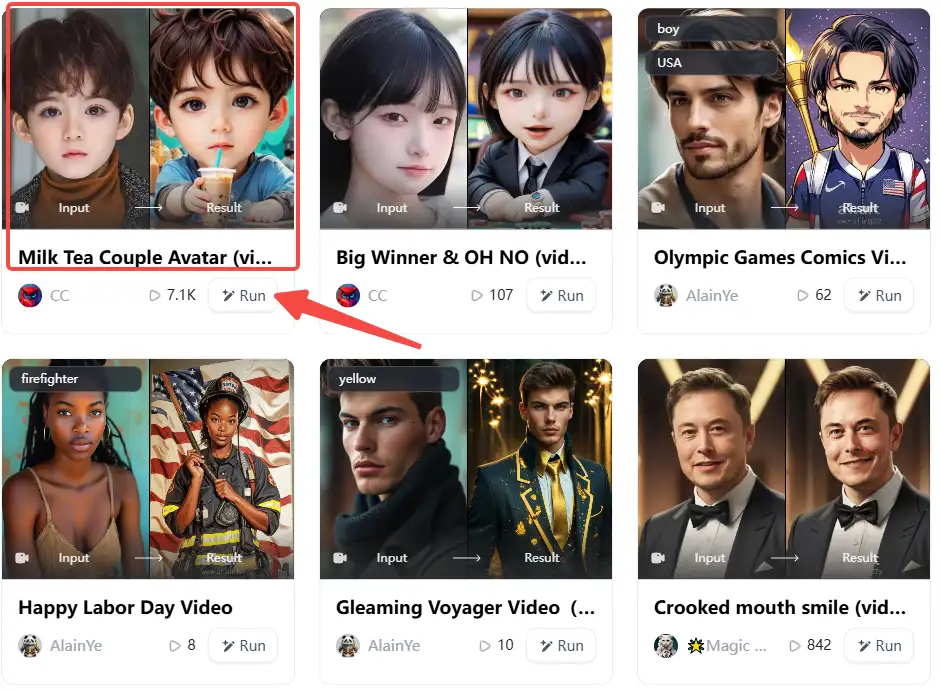
Task: Run the Crooked mouth smile template
Action: pos(879,645)
